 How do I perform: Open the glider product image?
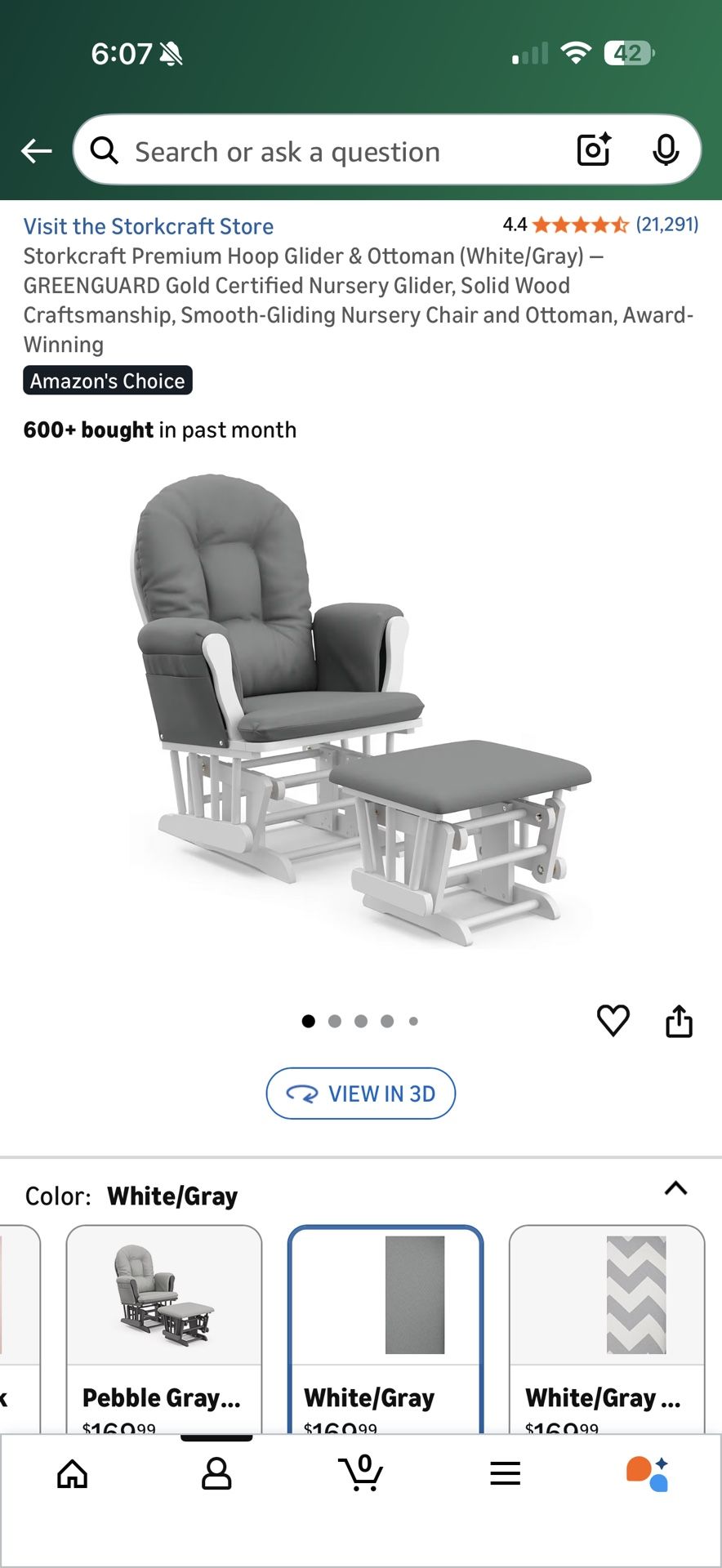click(x=359, y=710)
